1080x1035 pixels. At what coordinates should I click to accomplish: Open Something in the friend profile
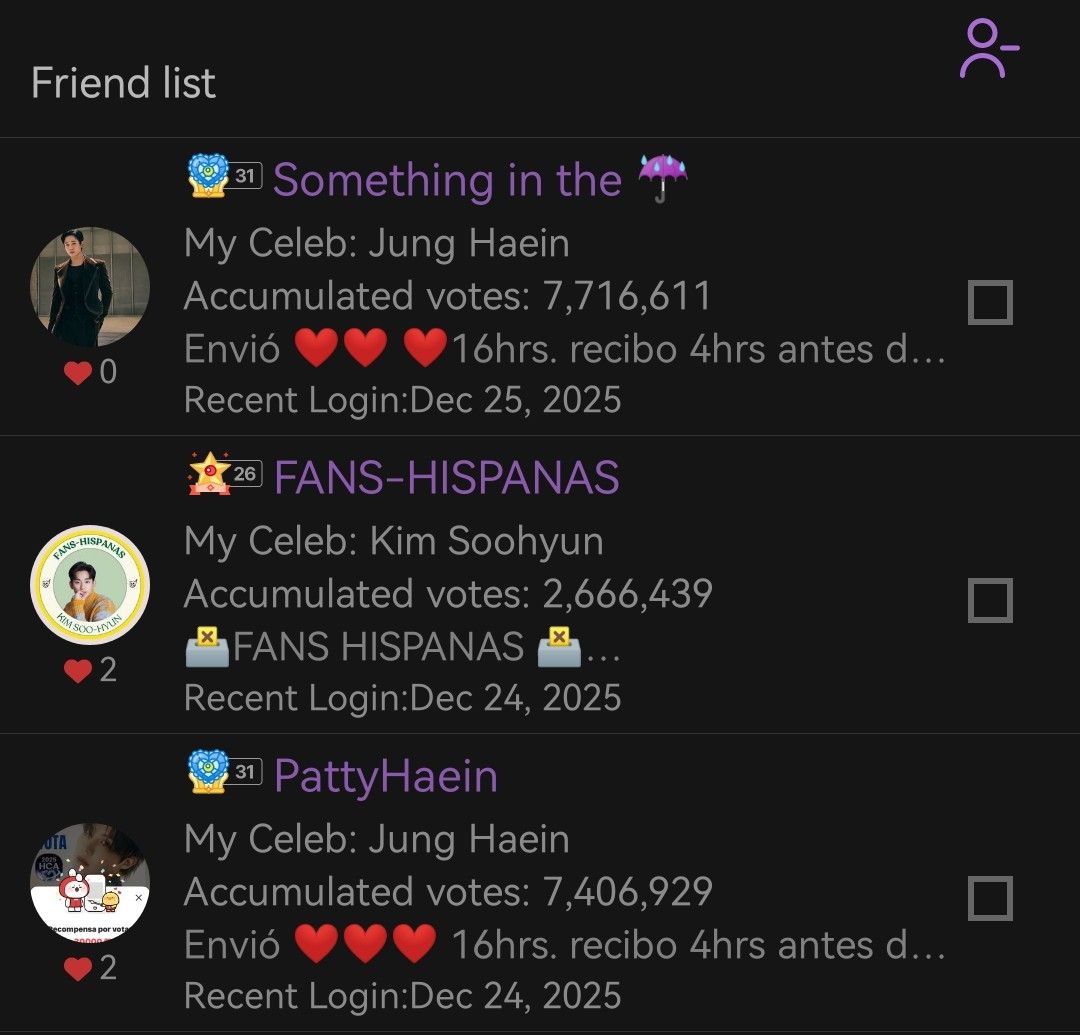(x=447, y=181)
